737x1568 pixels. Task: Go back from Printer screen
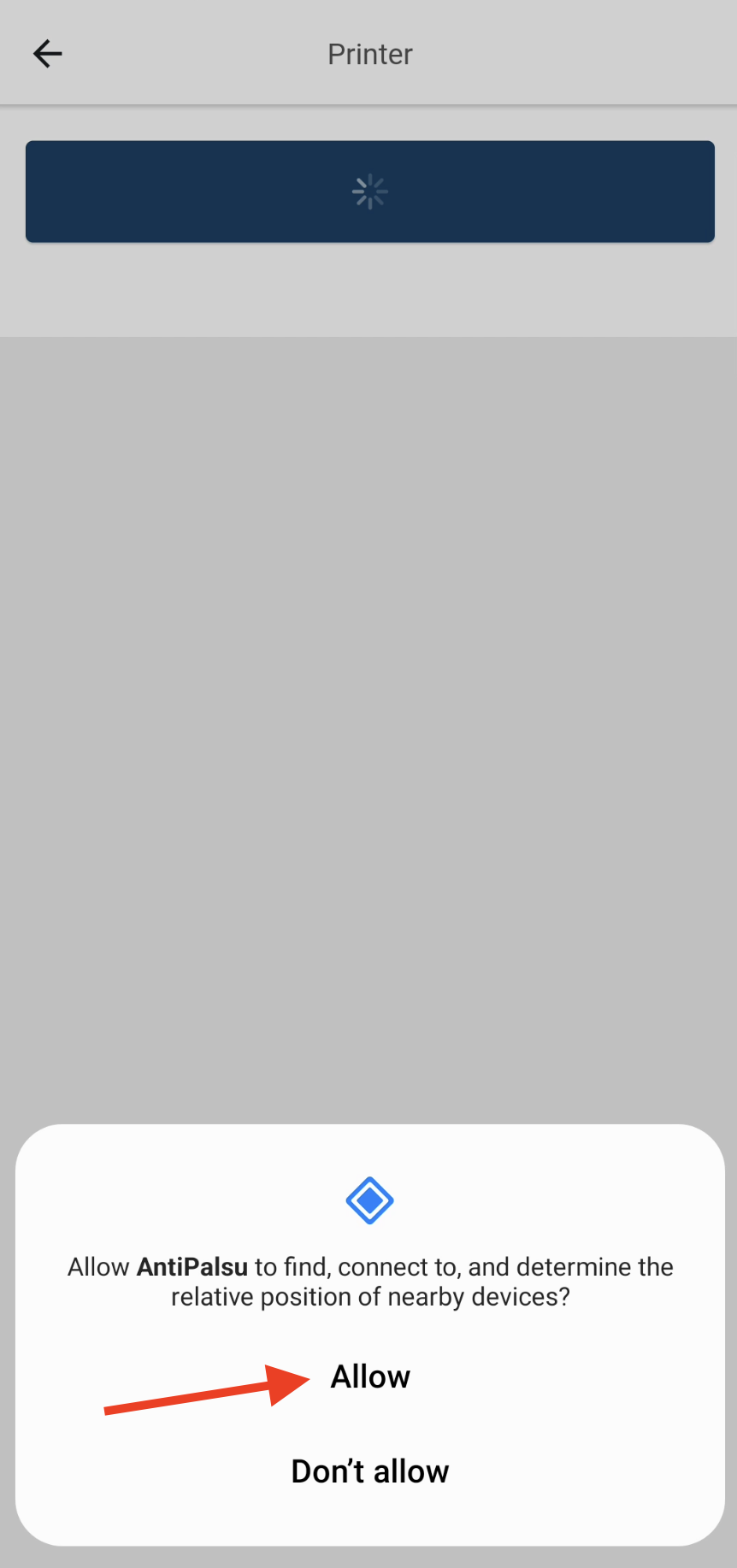(x=48, y=54)
